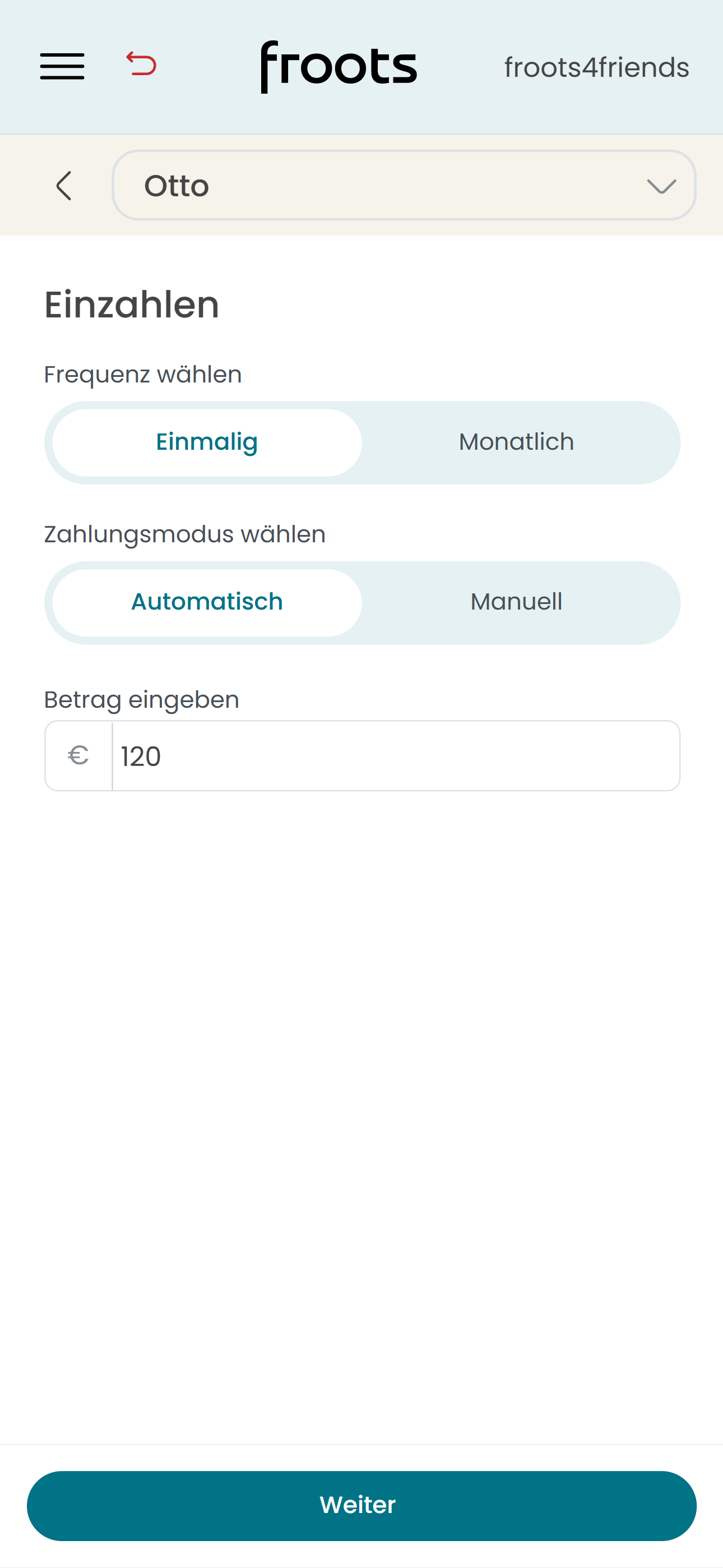The width and height of the screenshot is (723, 1568).
Task: Open the hamburger navigation menu
Action: [62, 67]
